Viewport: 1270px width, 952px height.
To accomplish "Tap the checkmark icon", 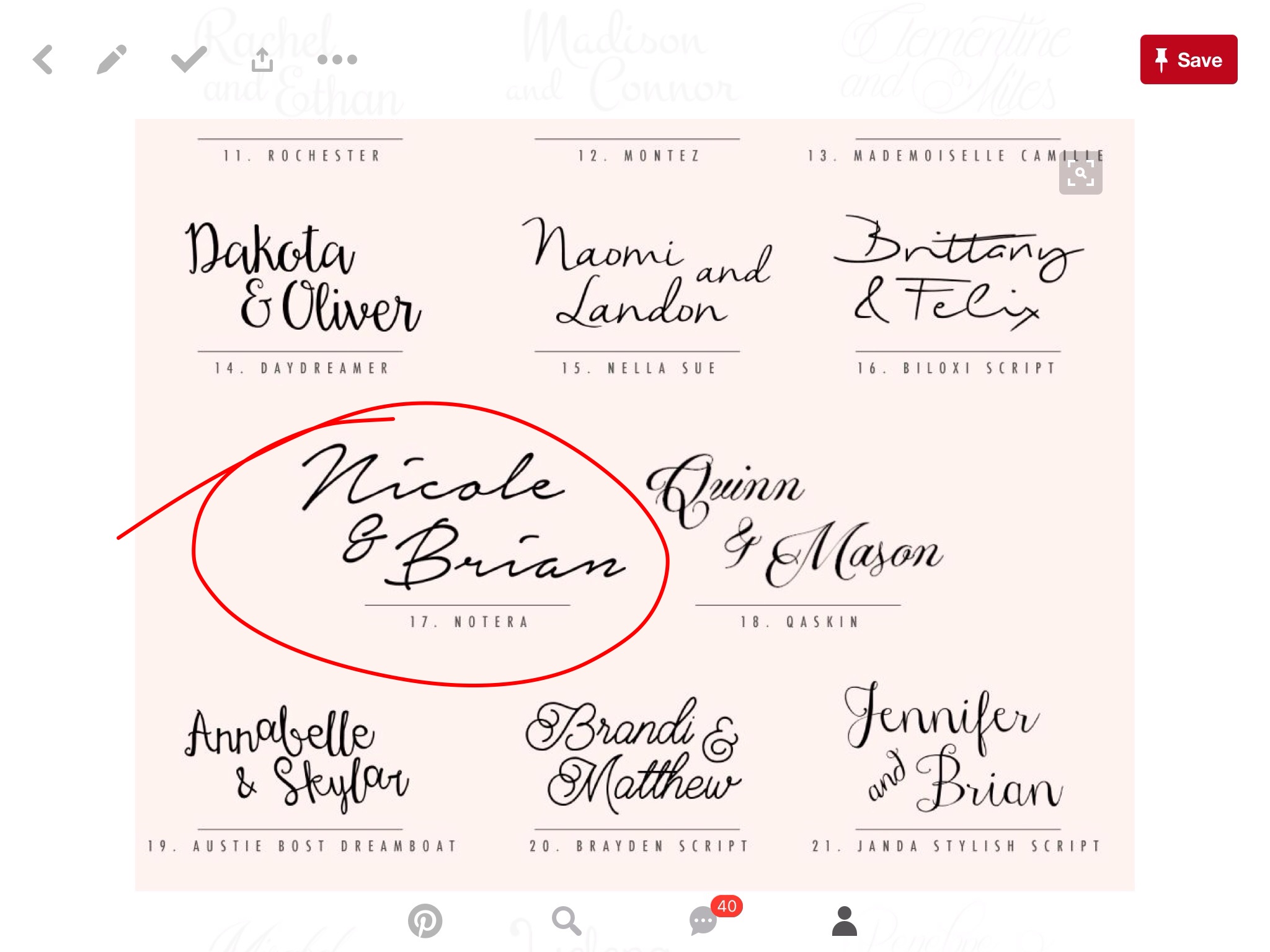I will 189,59.
